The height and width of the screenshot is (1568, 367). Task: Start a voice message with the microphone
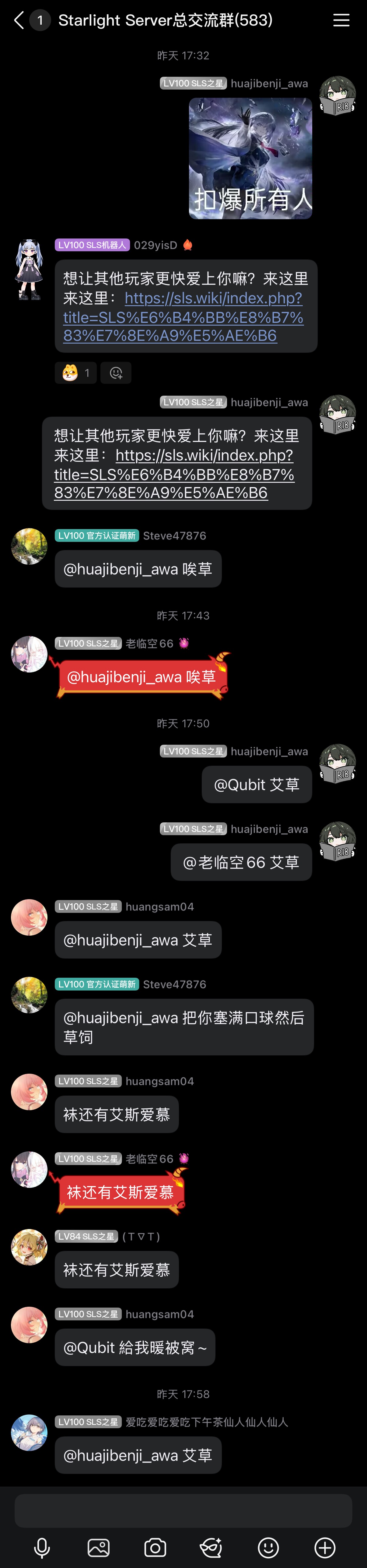[x=42, y=1547]
